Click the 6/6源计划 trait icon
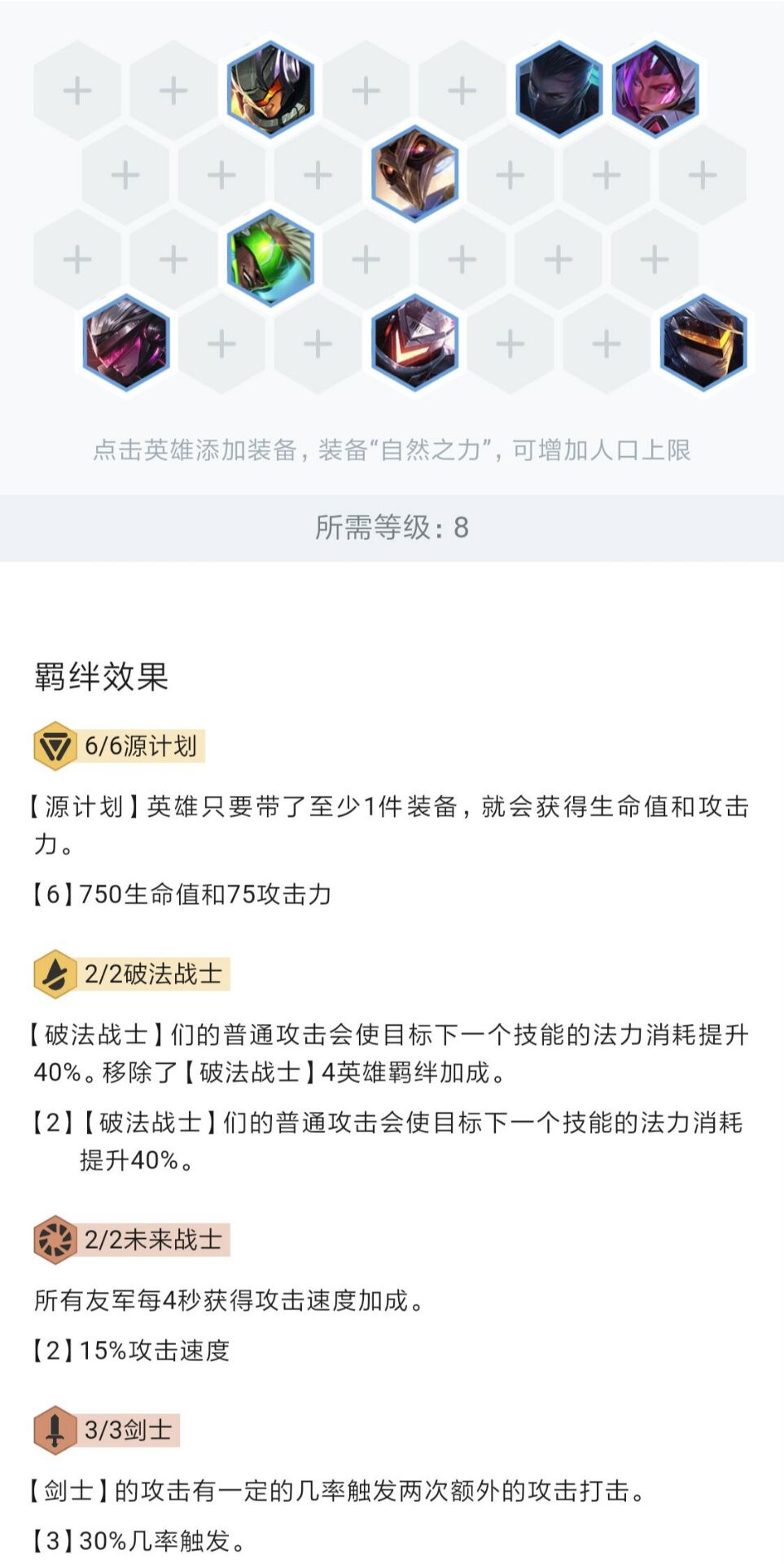Screen dimensions: 784x1564 (54, 744)
